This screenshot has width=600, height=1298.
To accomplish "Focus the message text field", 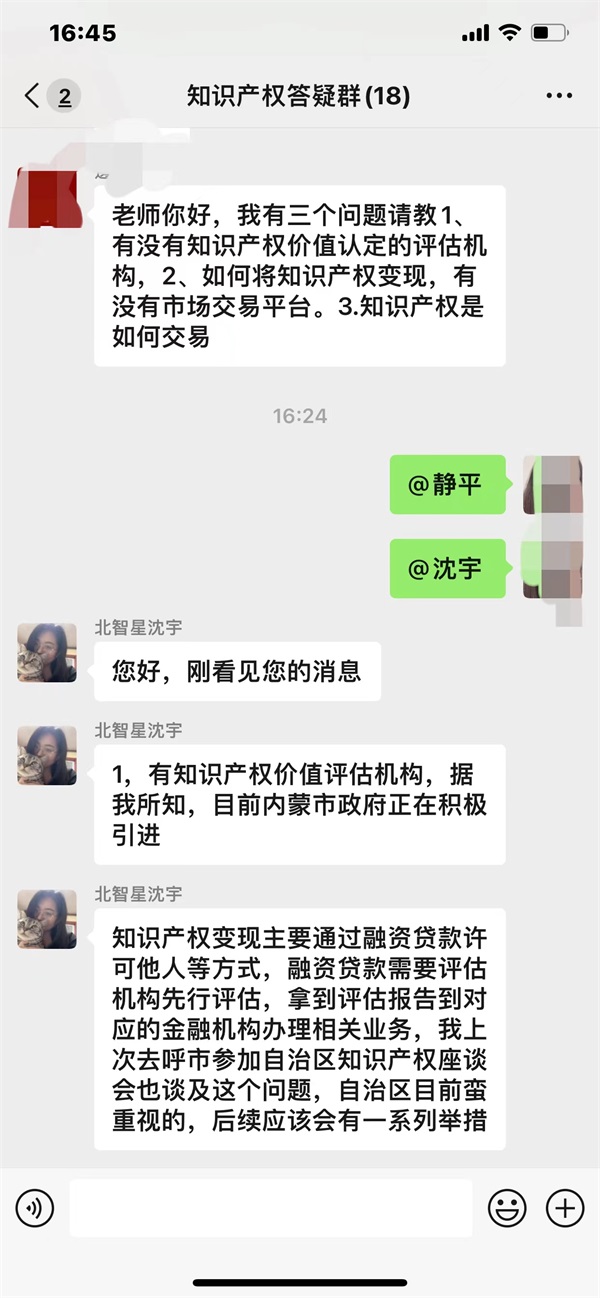I will (270, 1208).
